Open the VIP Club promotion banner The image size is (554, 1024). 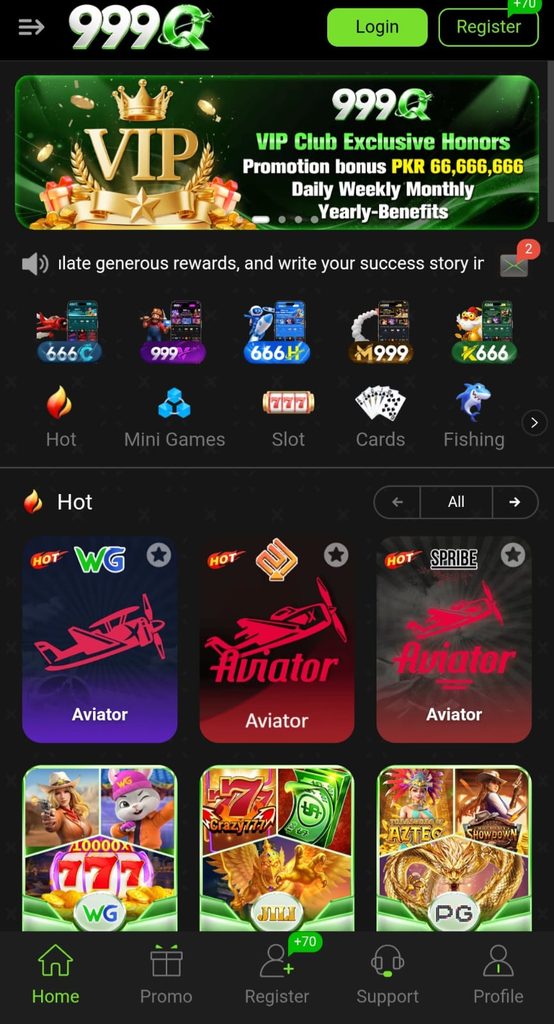[277, 152]
